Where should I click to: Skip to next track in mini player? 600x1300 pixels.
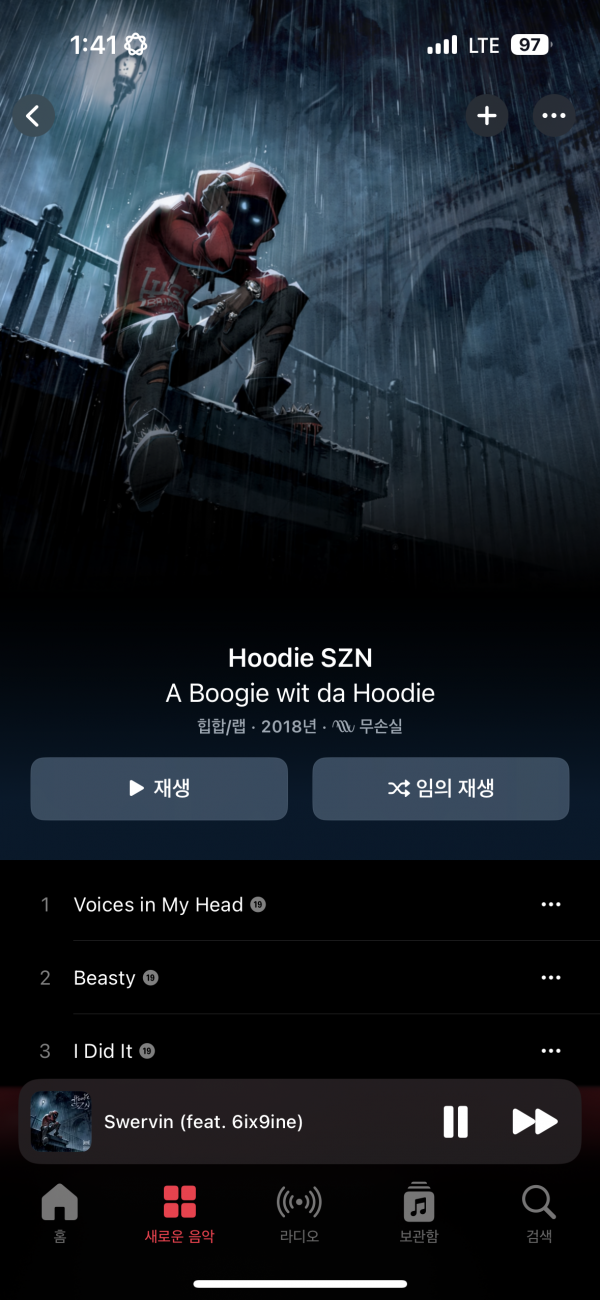click(534, 1122)
